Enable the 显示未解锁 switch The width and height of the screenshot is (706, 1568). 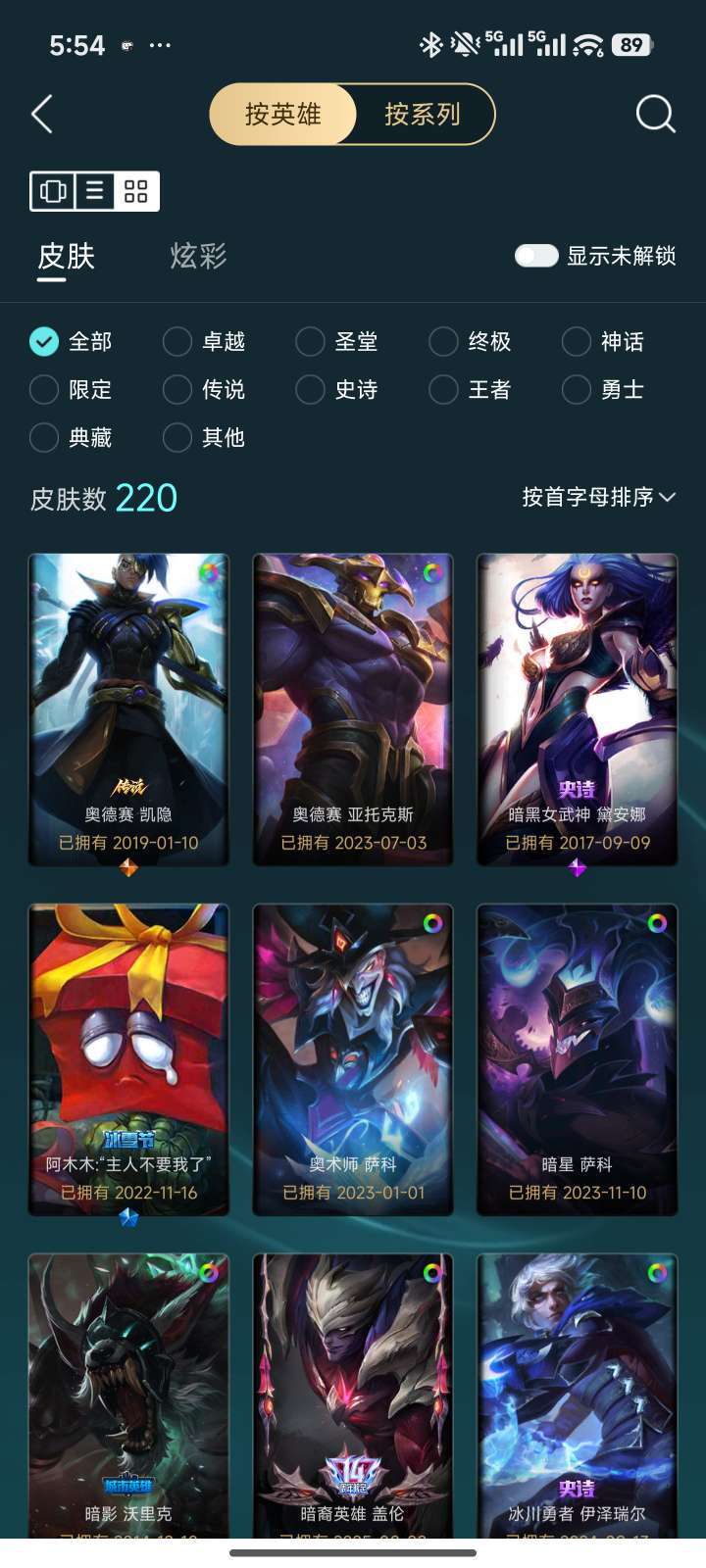click(x=536, y=256)
